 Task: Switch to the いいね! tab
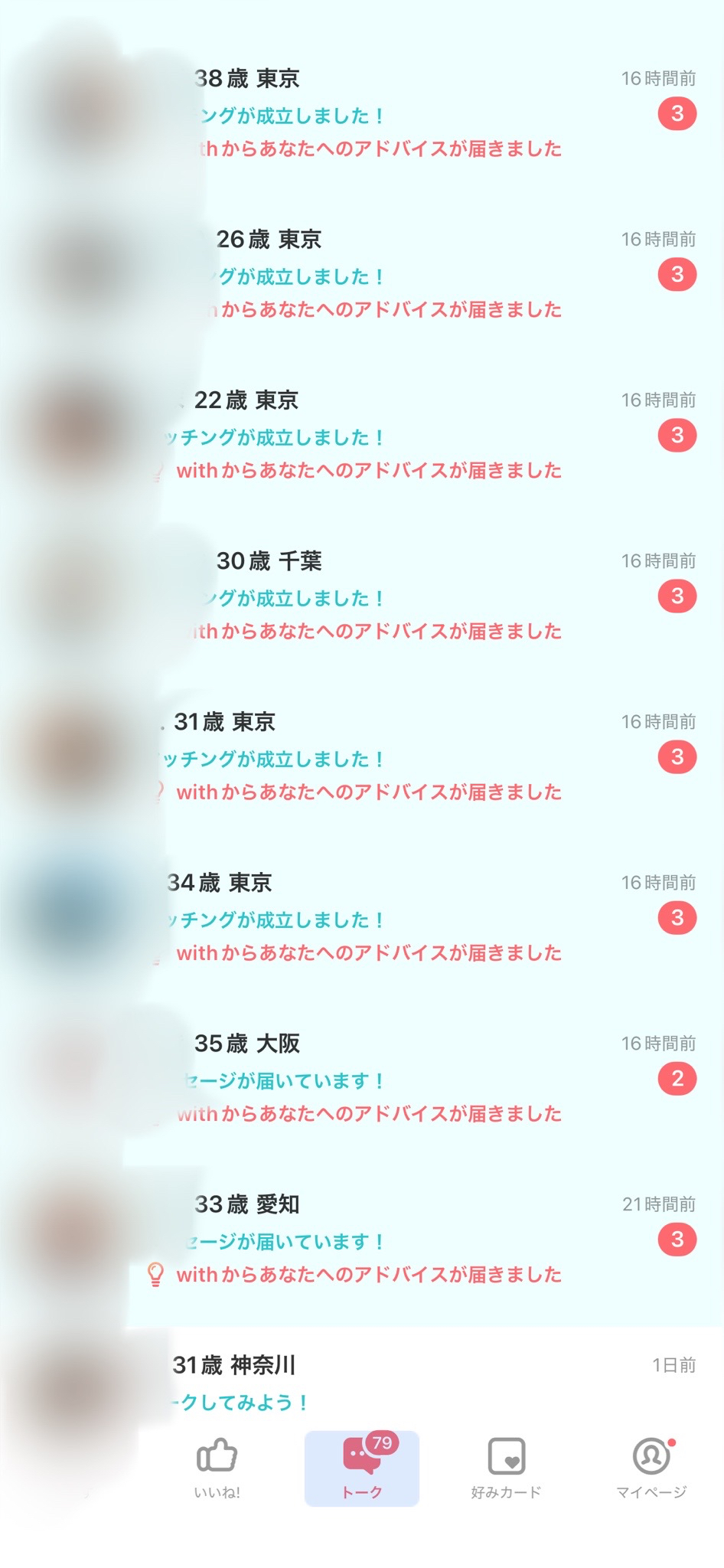(217, 1468)
